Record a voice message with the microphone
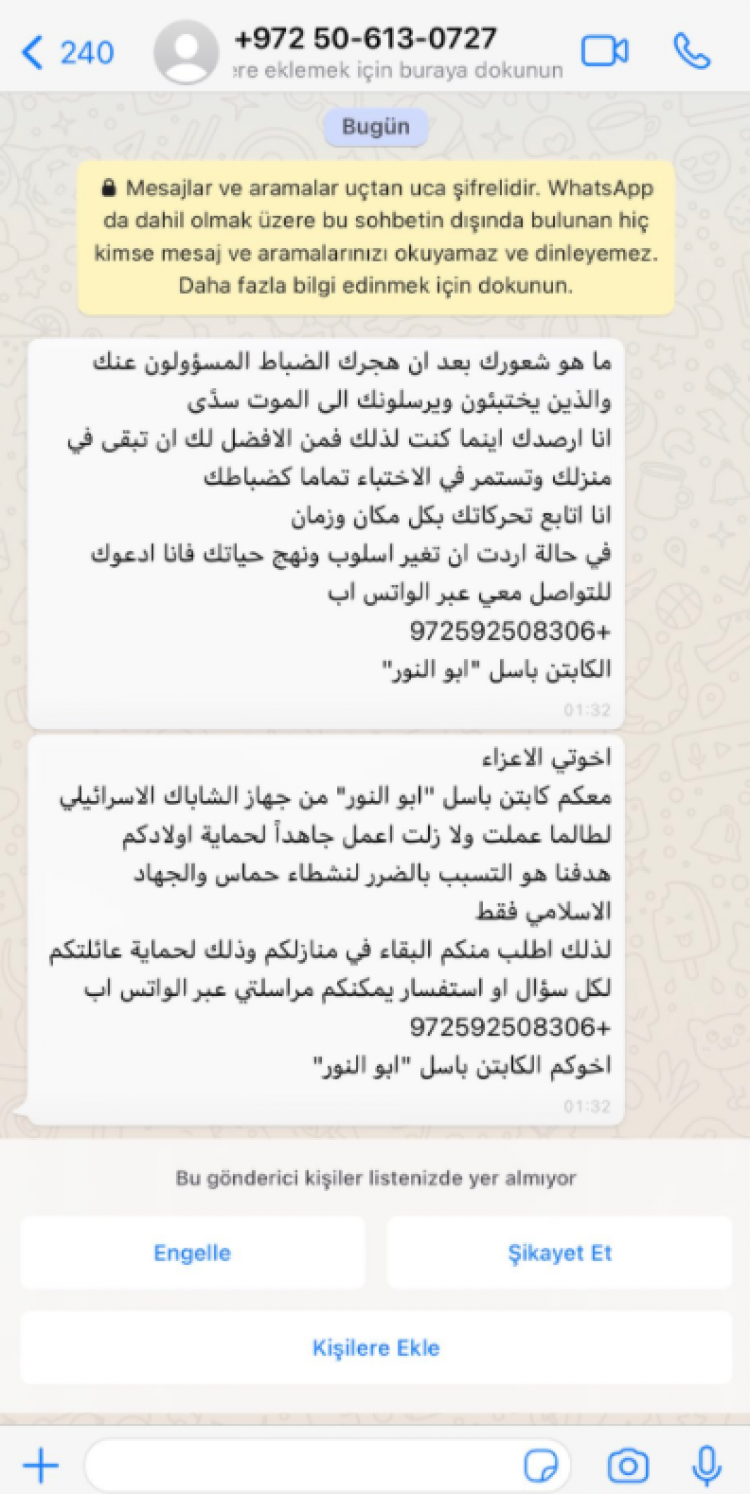This screenshot has height=1494, width=750. pyautogui.click(x=707, y=1466)
